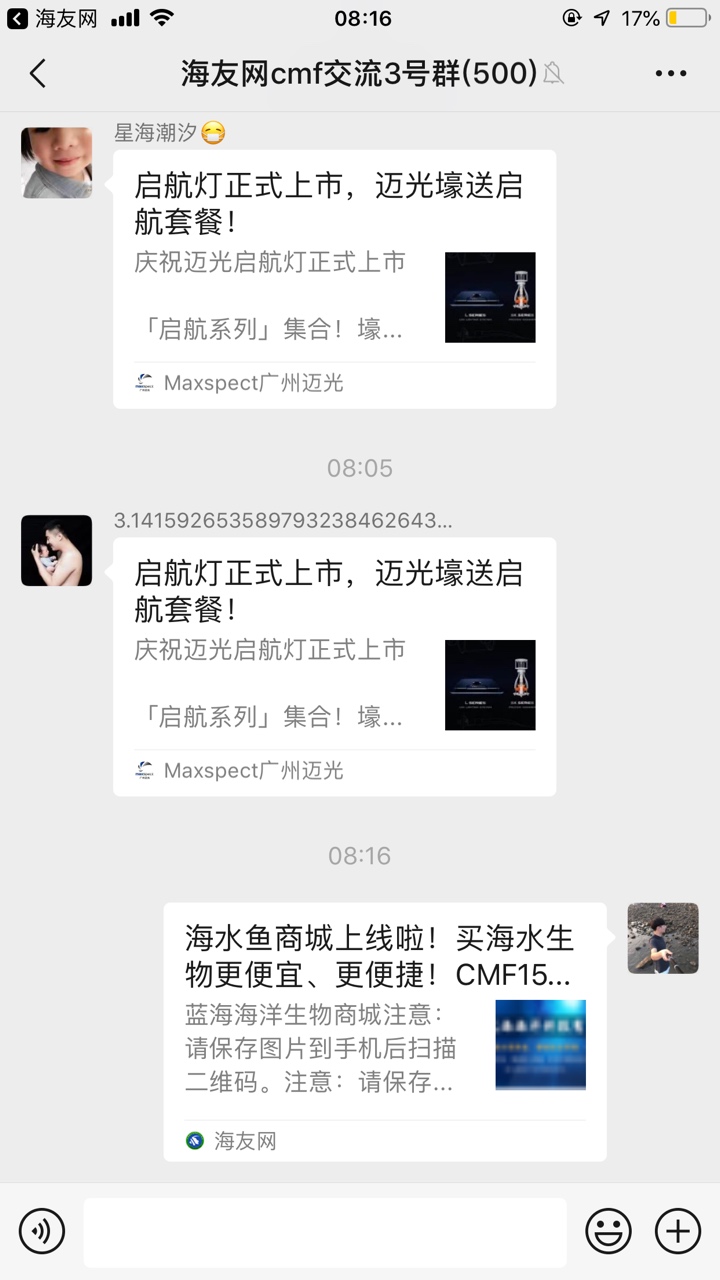Viewport: 720px width, 1280px height.
Task: View the profile avatar of user 3.14159…
Action: click(57, 551)
